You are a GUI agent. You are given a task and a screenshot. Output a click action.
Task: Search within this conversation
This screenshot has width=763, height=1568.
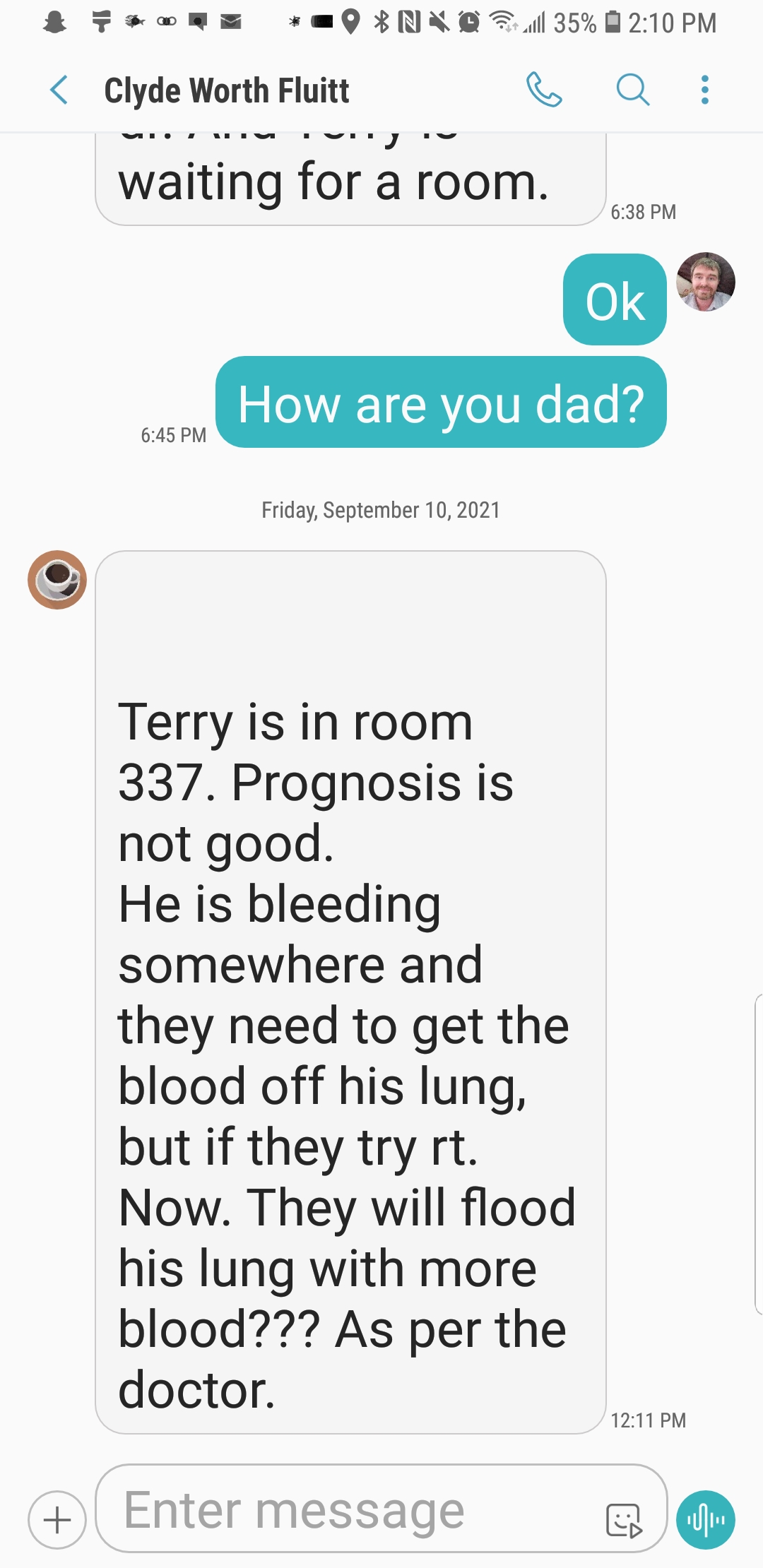[632, 90]
